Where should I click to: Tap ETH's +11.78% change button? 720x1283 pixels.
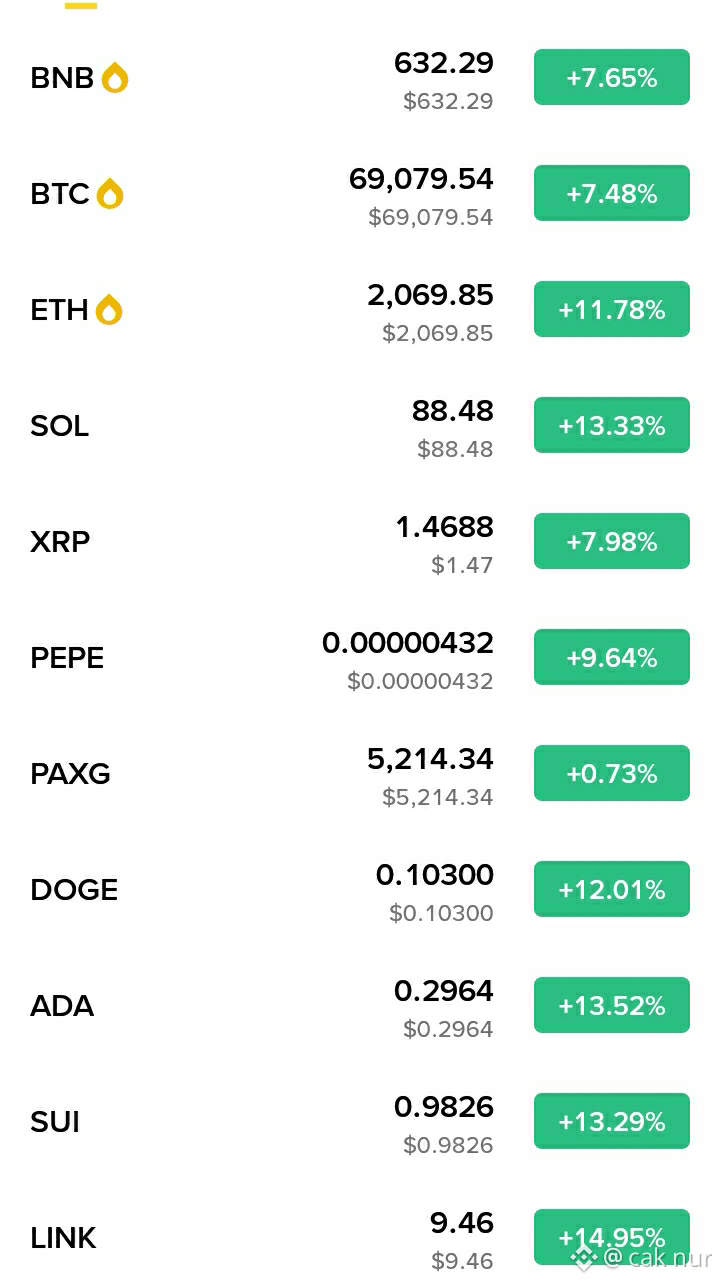point(612,309)
